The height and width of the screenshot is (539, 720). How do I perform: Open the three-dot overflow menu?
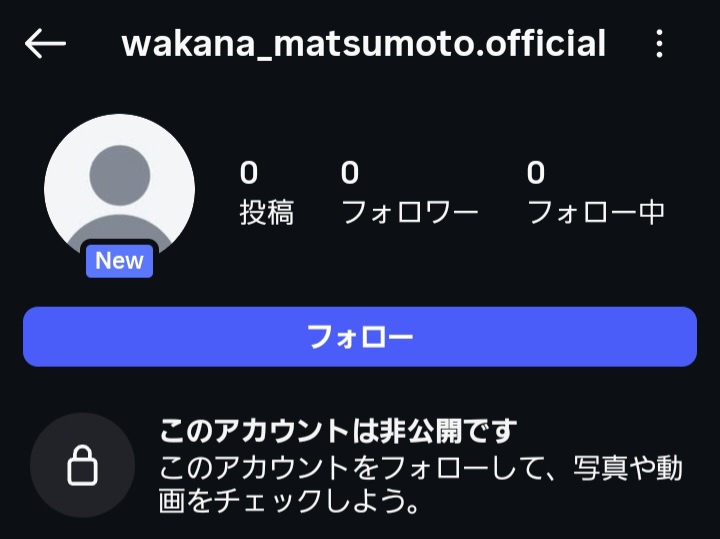(x=658, y=44)
